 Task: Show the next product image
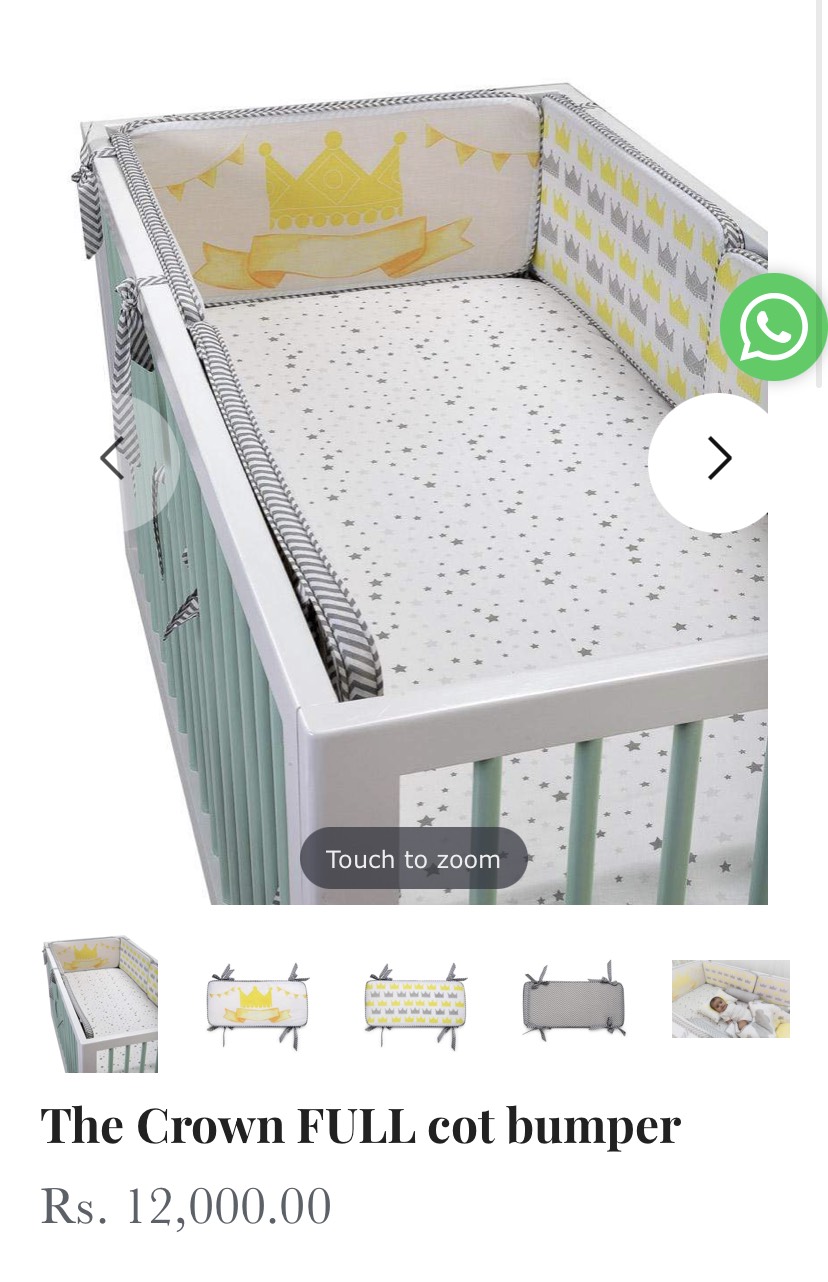click(x=717, y=459)
